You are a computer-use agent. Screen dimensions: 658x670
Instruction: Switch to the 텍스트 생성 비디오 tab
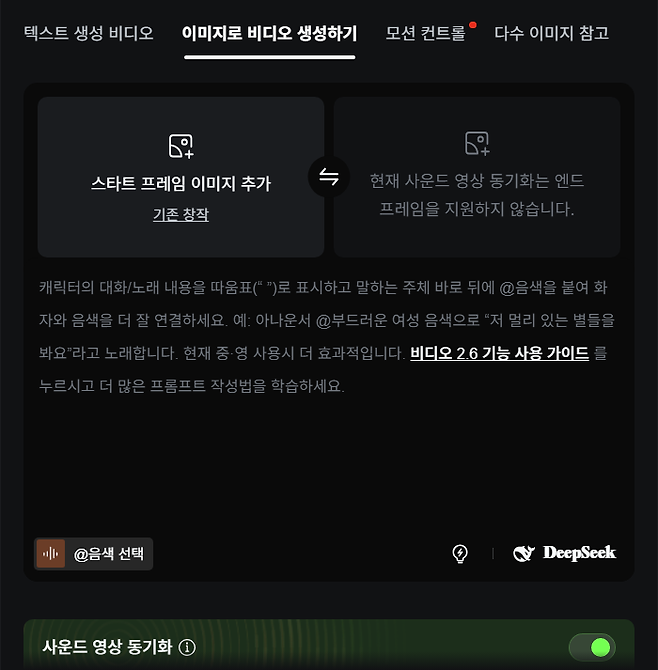pos(89,33)
